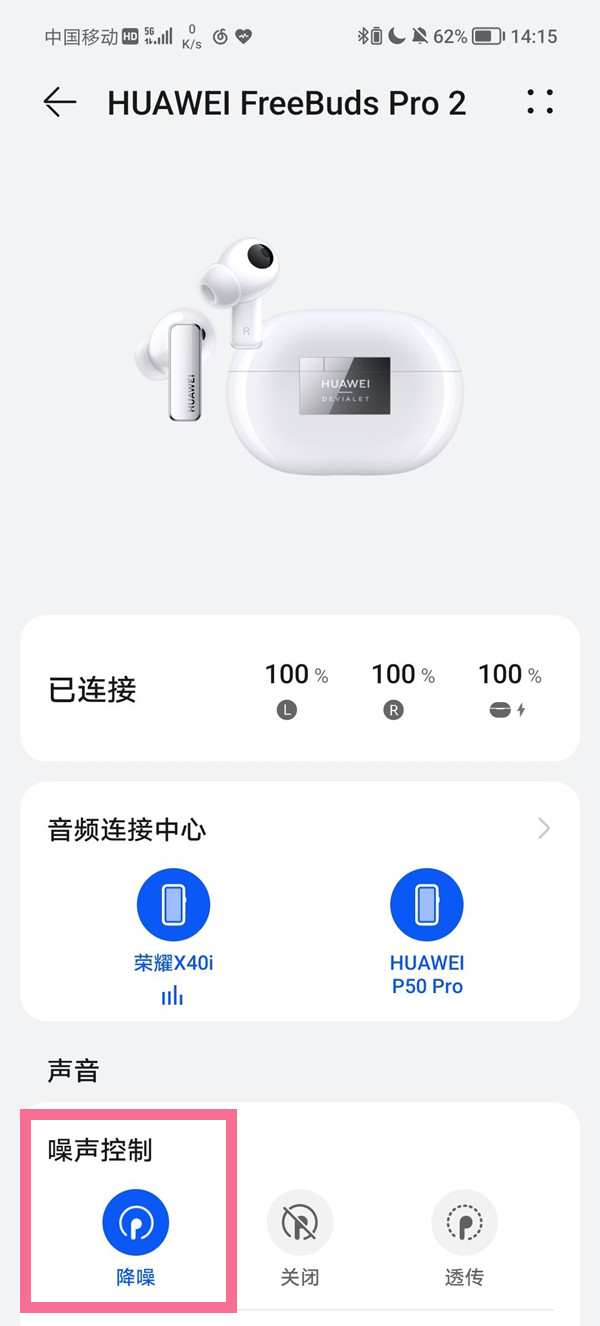The height and width of the screenshot is (1326, 600).
Task: Select the 荣耀X40i connected device
Action: [x=174, y=905]
